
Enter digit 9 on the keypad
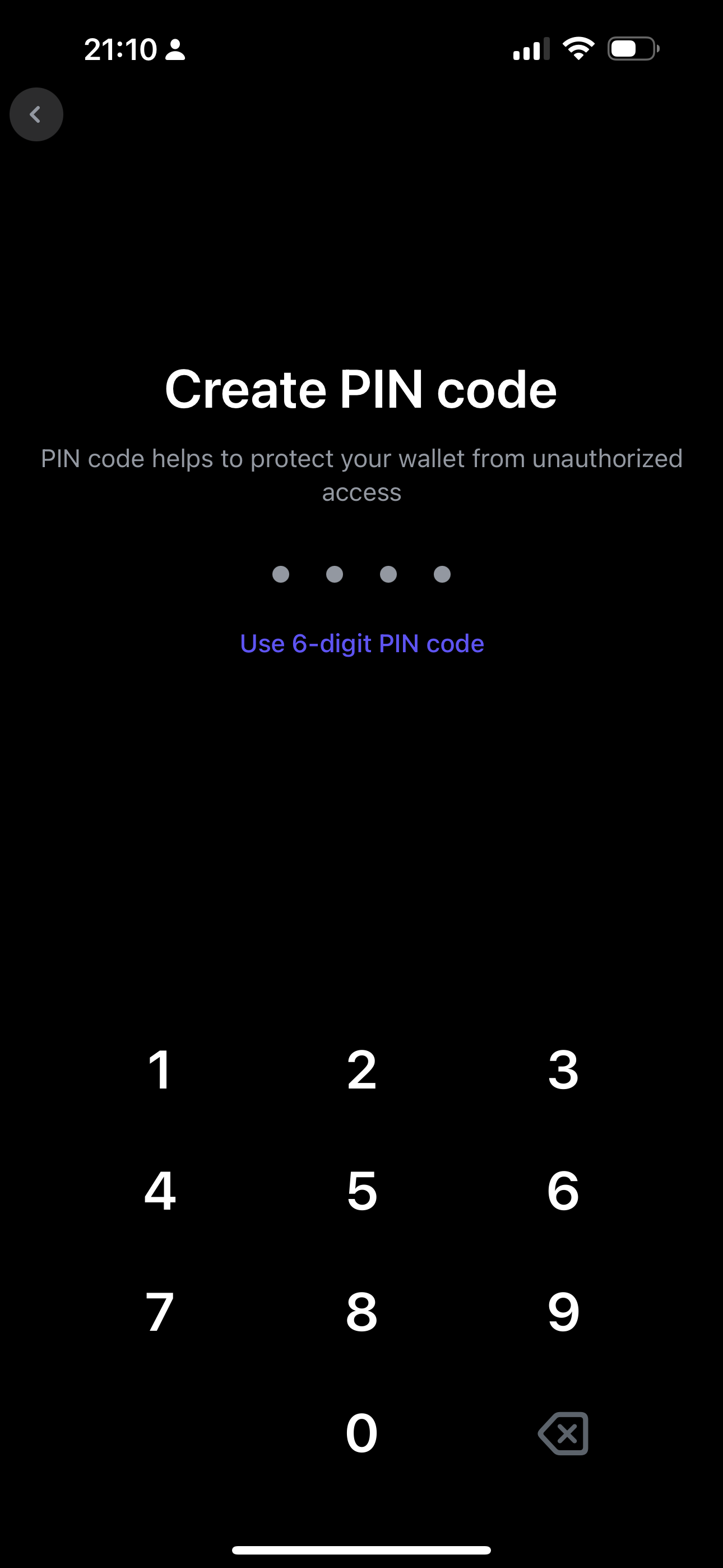(x=563, y=1312)
